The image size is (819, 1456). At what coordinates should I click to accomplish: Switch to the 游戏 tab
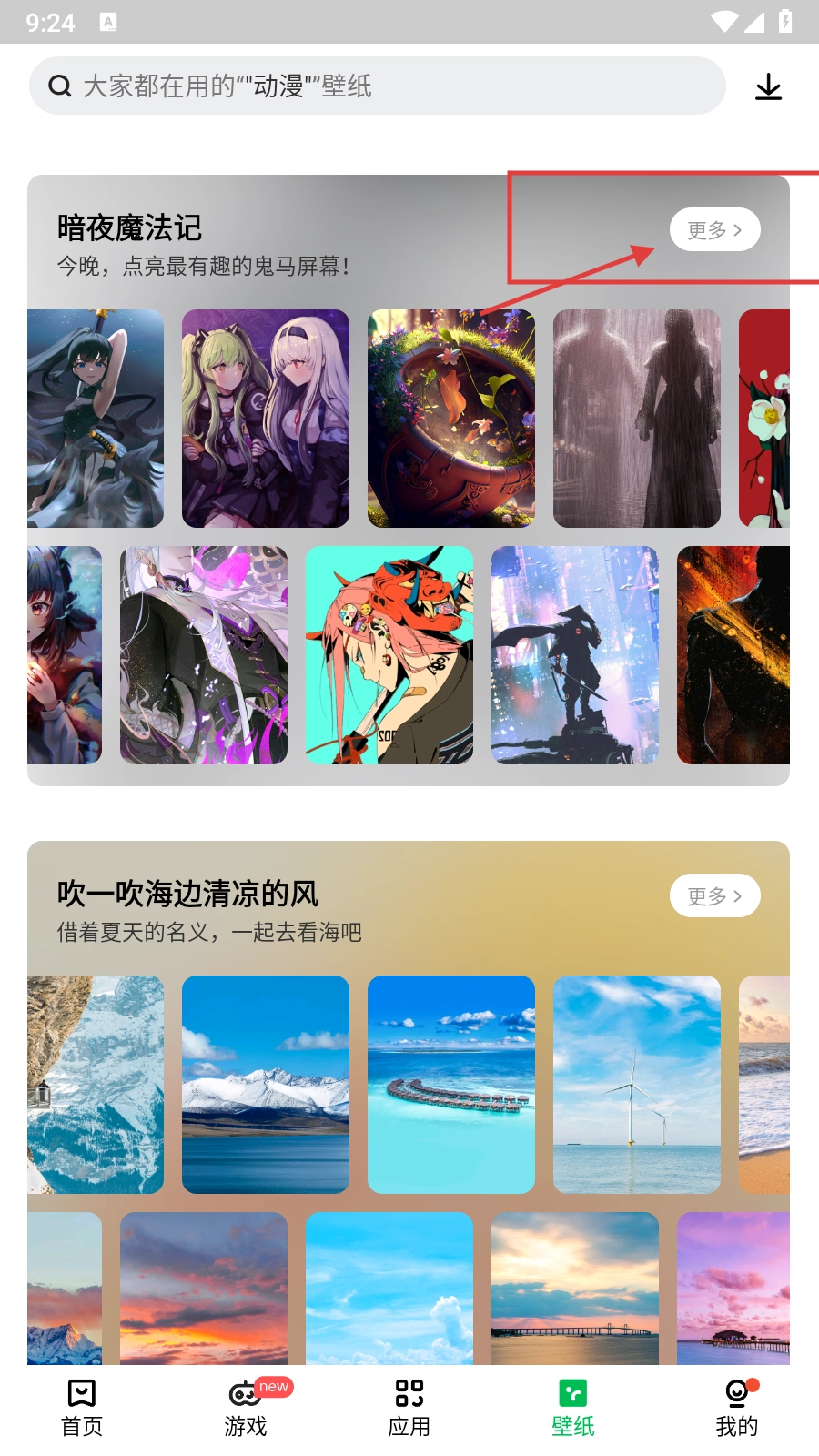pyautogui.click(x=246, y=1408)
